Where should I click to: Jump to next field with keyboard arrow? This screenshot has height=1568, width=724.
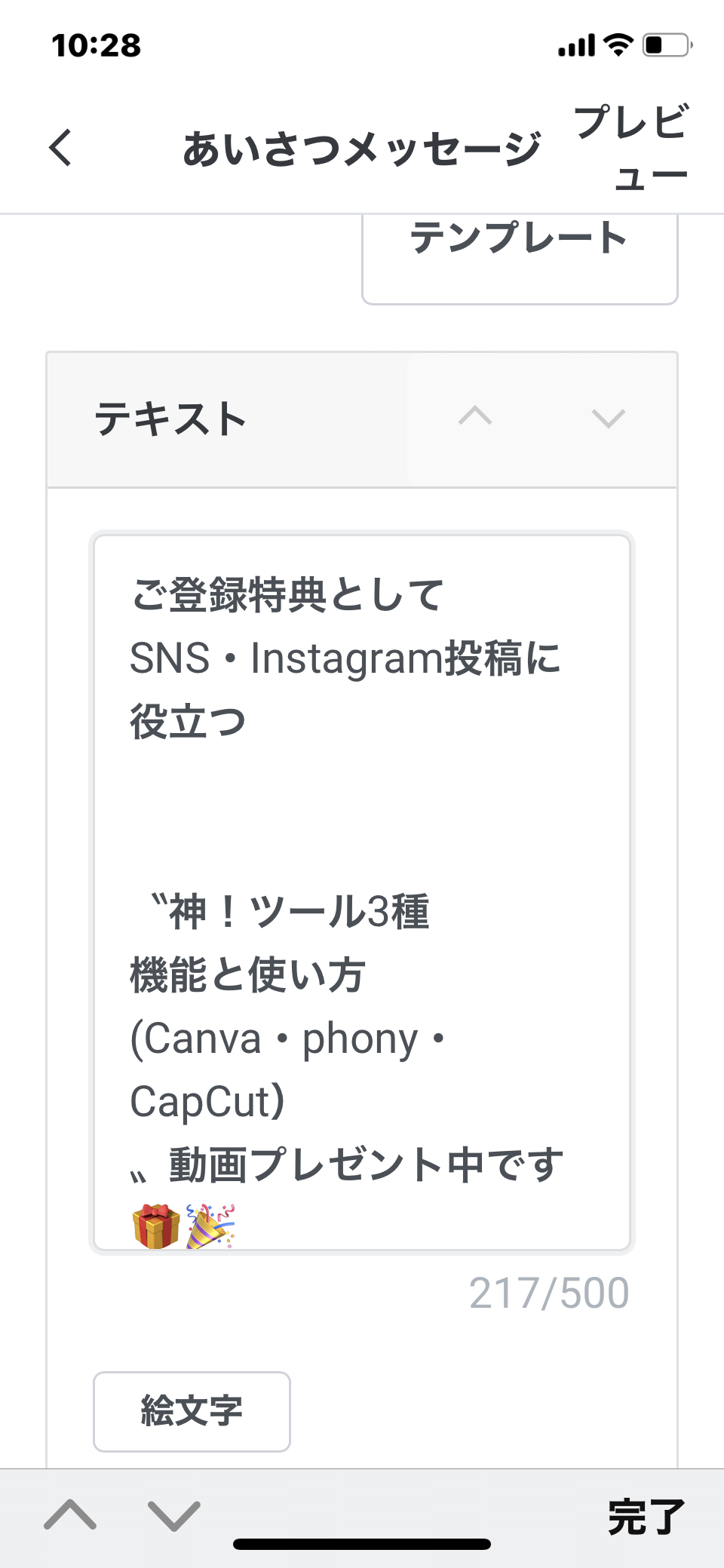(x=174, y=1516)
